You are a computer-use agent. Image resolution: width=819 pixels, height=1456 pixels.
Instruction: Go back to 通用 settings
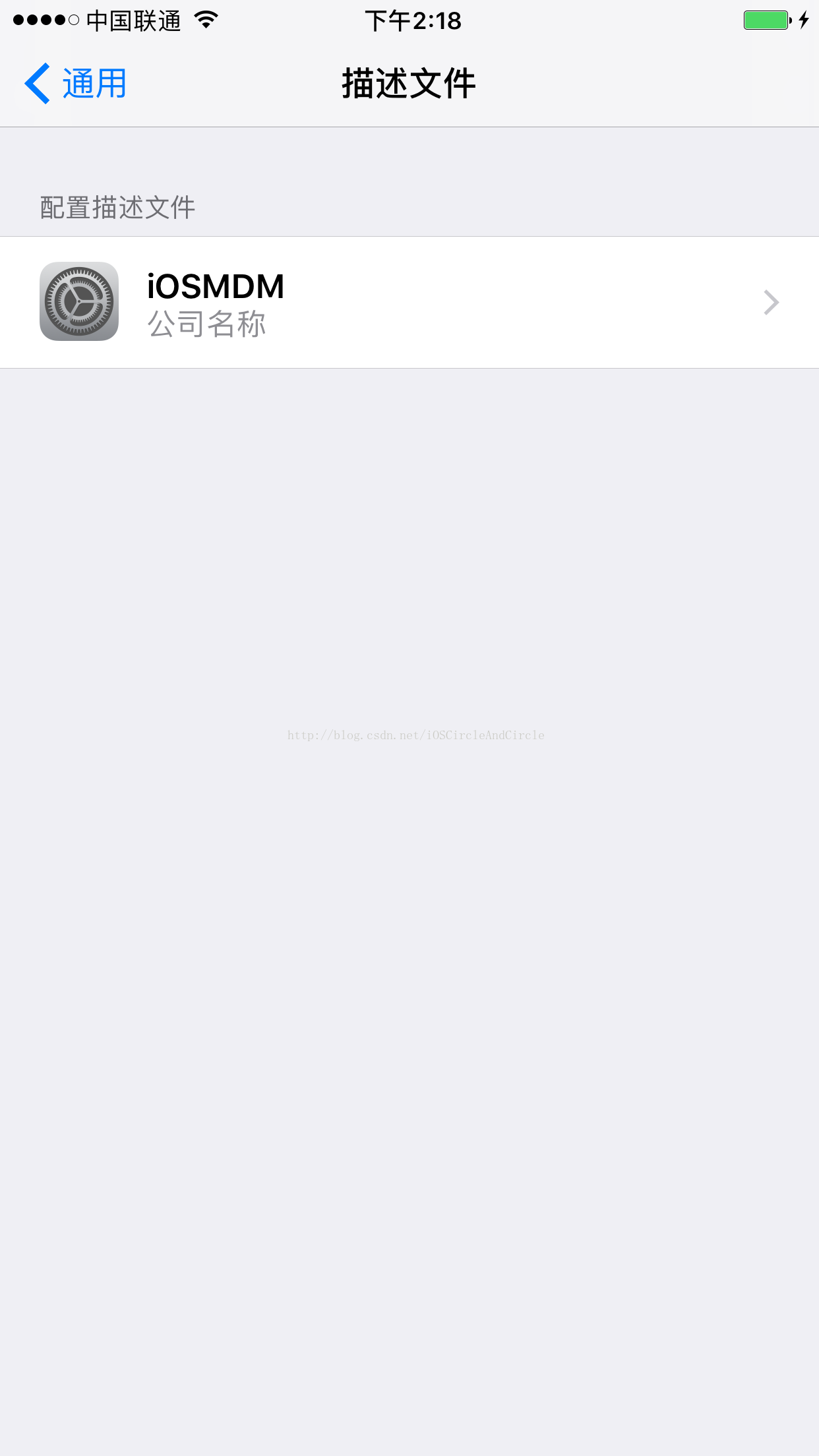tap(75, 84)
